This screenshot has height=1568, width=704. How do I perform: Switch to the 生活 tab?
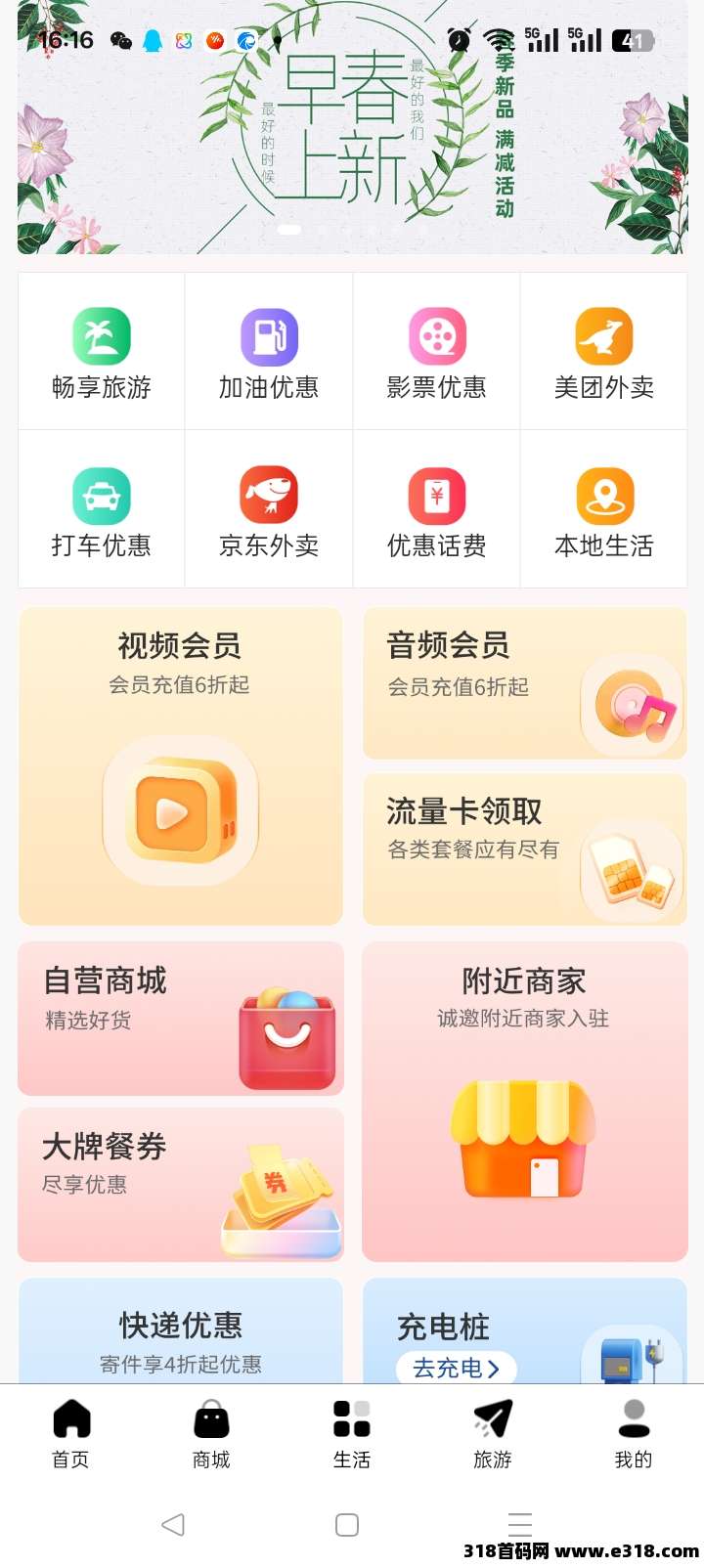[352, 1434]
